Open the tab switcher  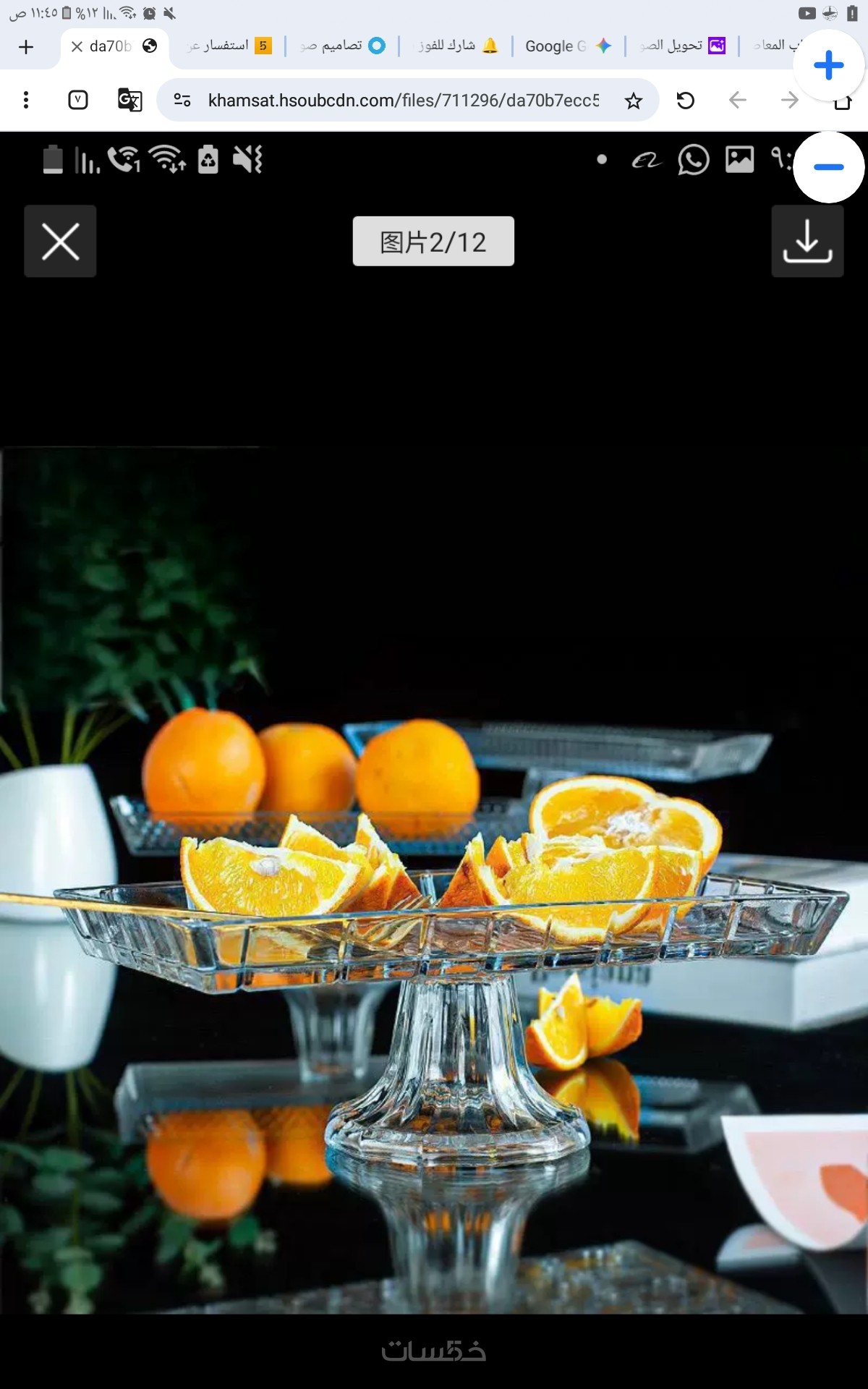(78, 100)
